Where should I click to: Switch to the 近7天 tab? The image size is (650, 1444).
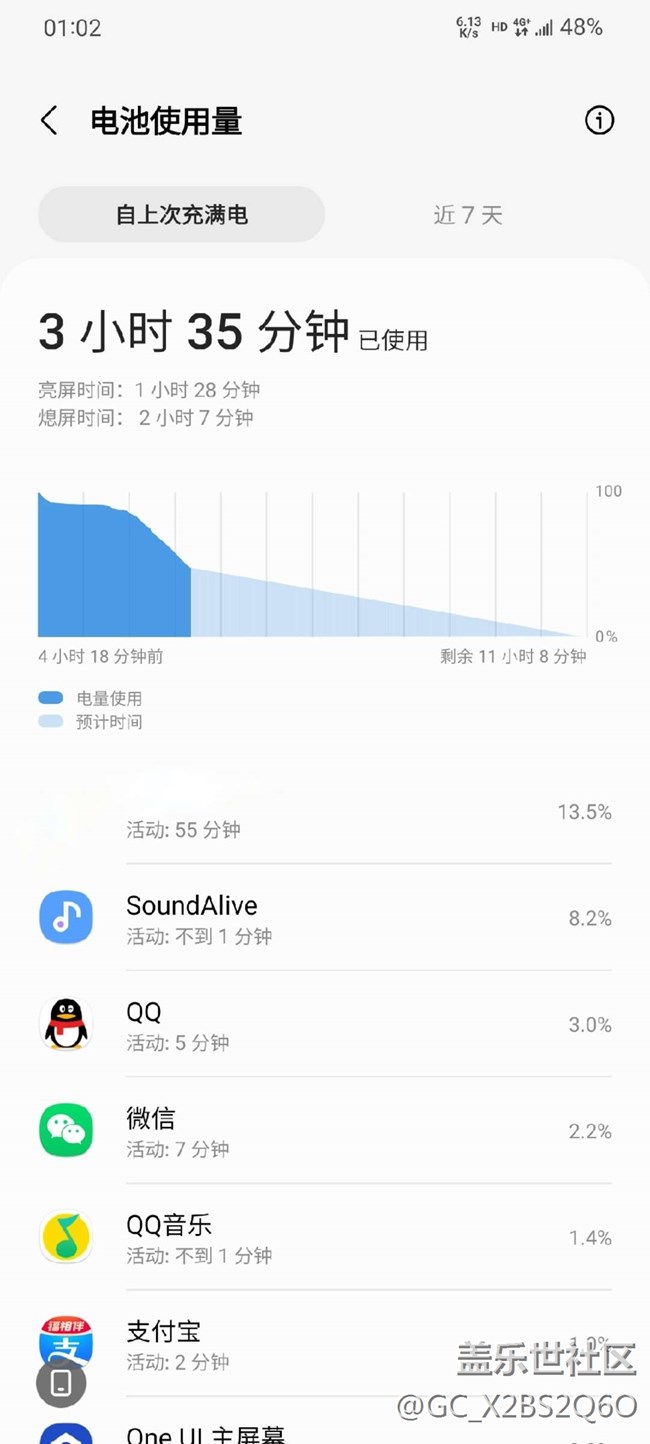click(468, 214)
